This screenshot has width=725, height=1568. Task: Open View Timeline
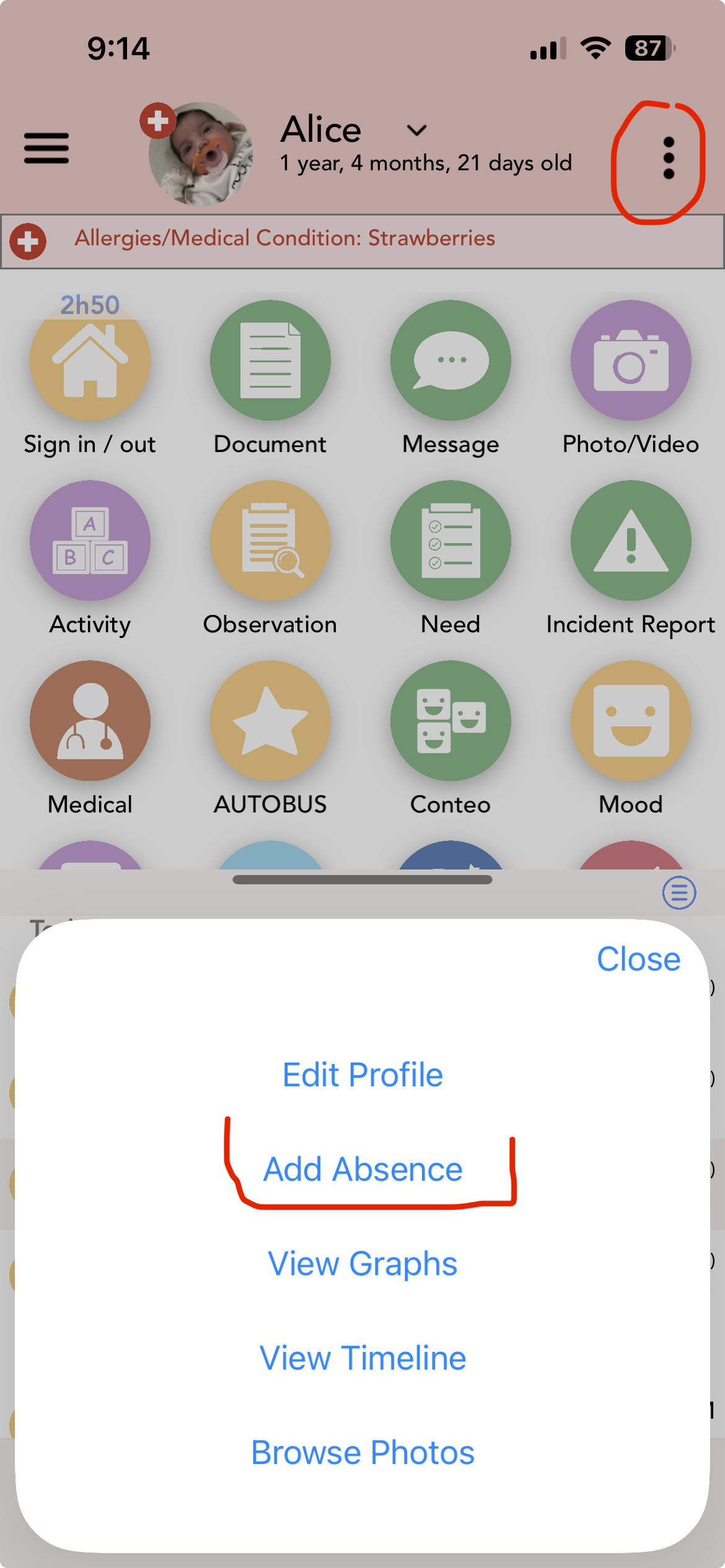click(362, 1358)
